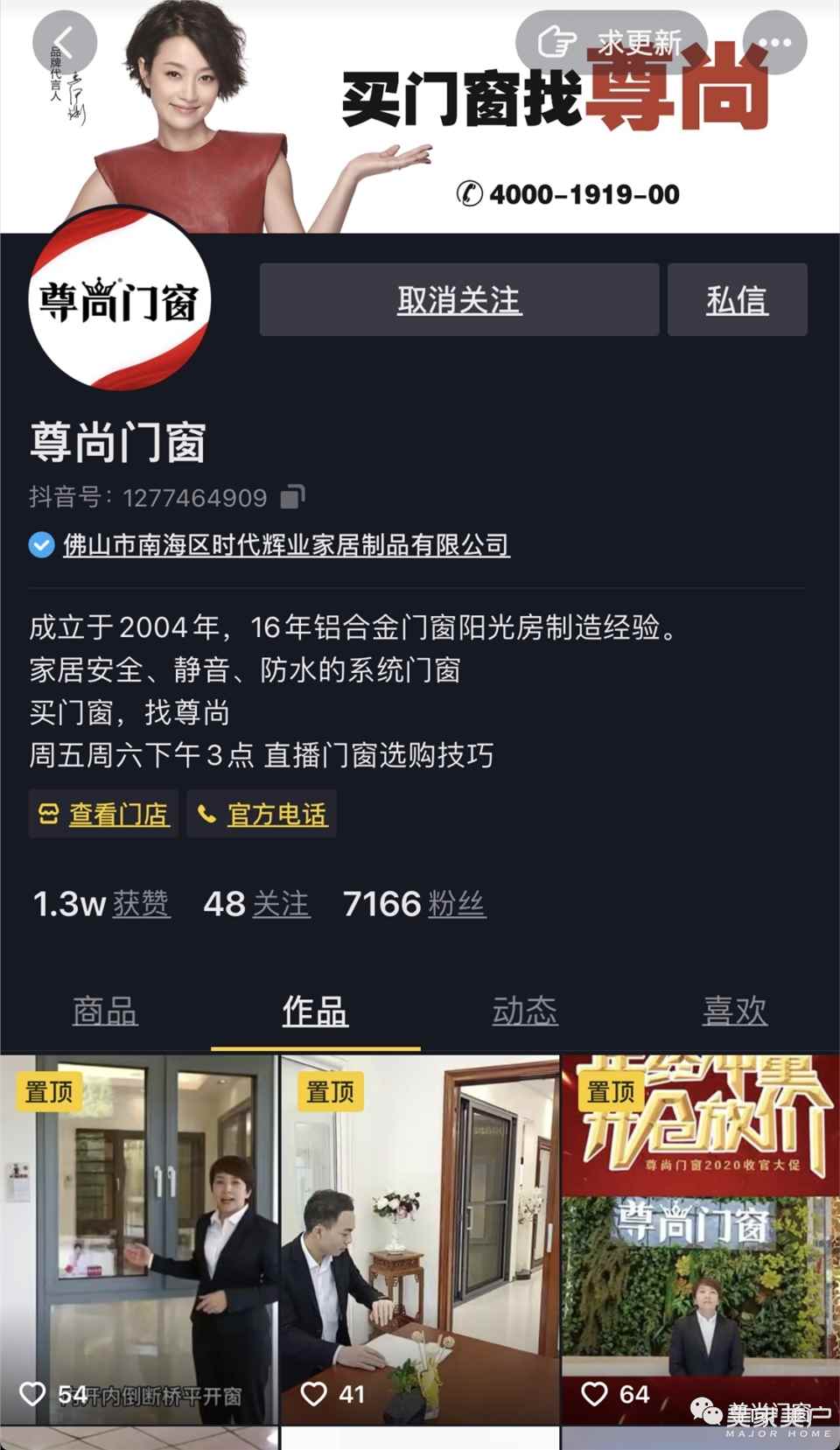Image resolution: width=840 pixels, height=1450 pixels.
Task: Copy the Douyin ID number
Action: tap(292, 497)
